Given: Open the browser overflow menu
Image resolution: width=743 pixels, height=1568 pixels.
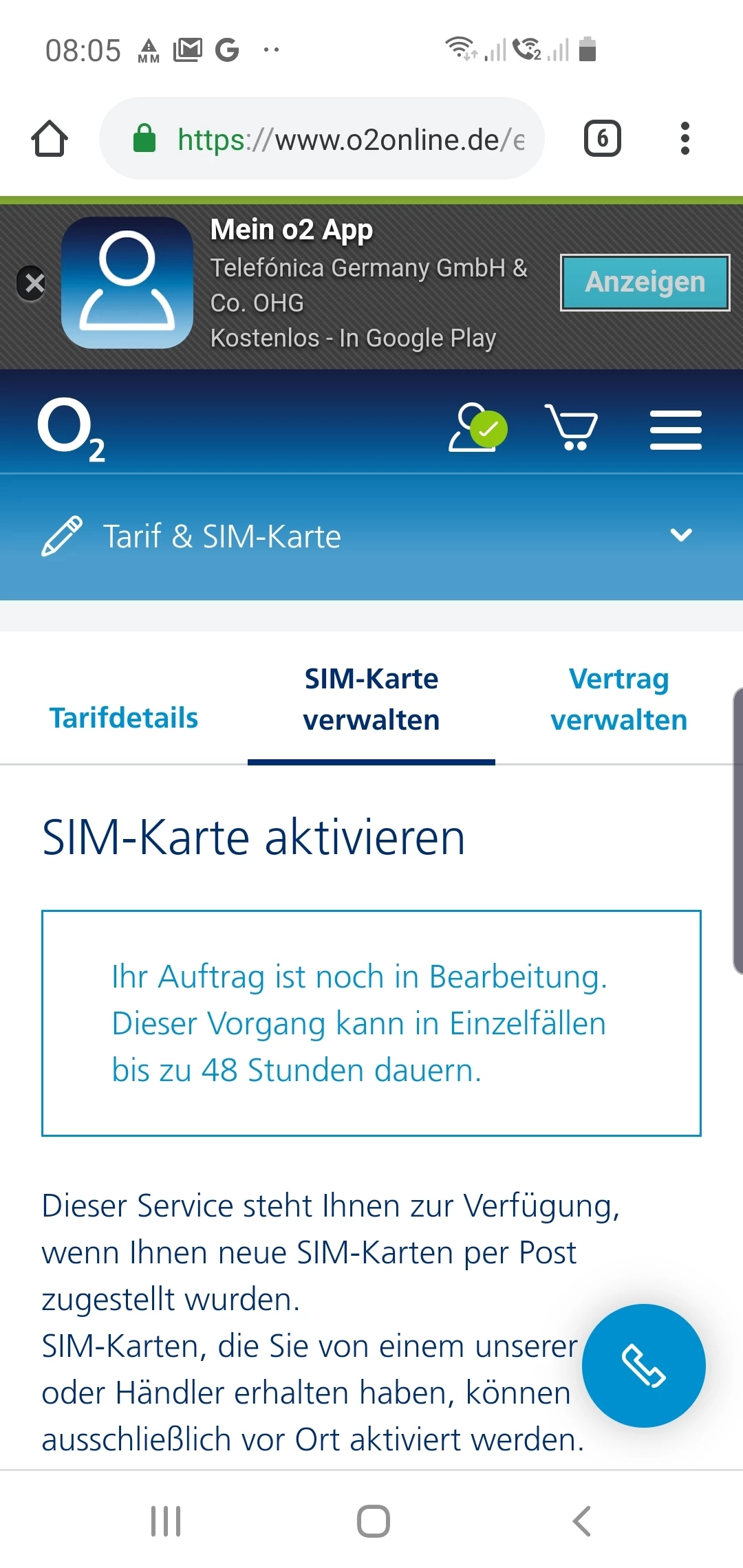Looking at the screenshot, I should click(685, 139).
